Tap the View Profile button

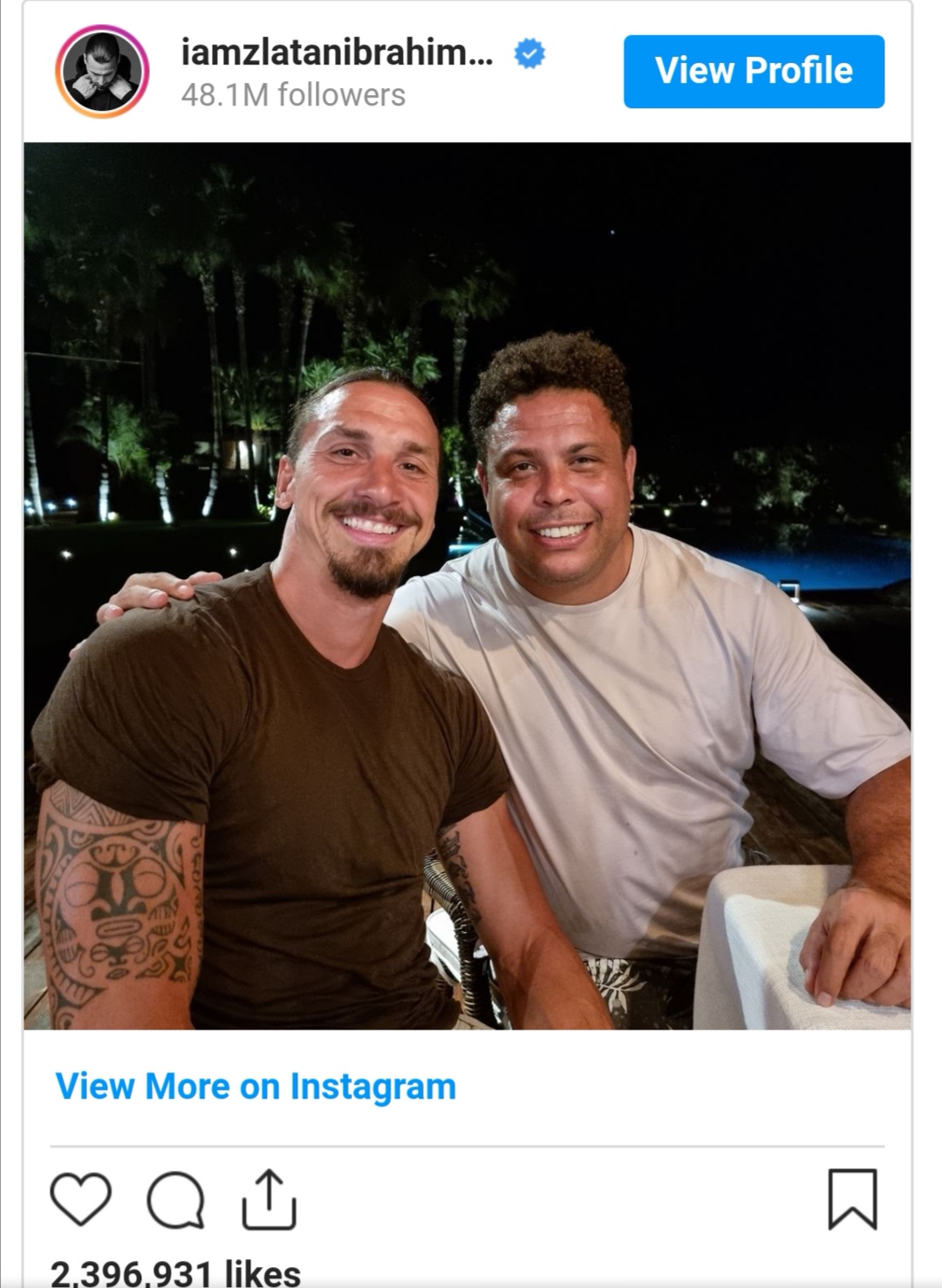754,72
